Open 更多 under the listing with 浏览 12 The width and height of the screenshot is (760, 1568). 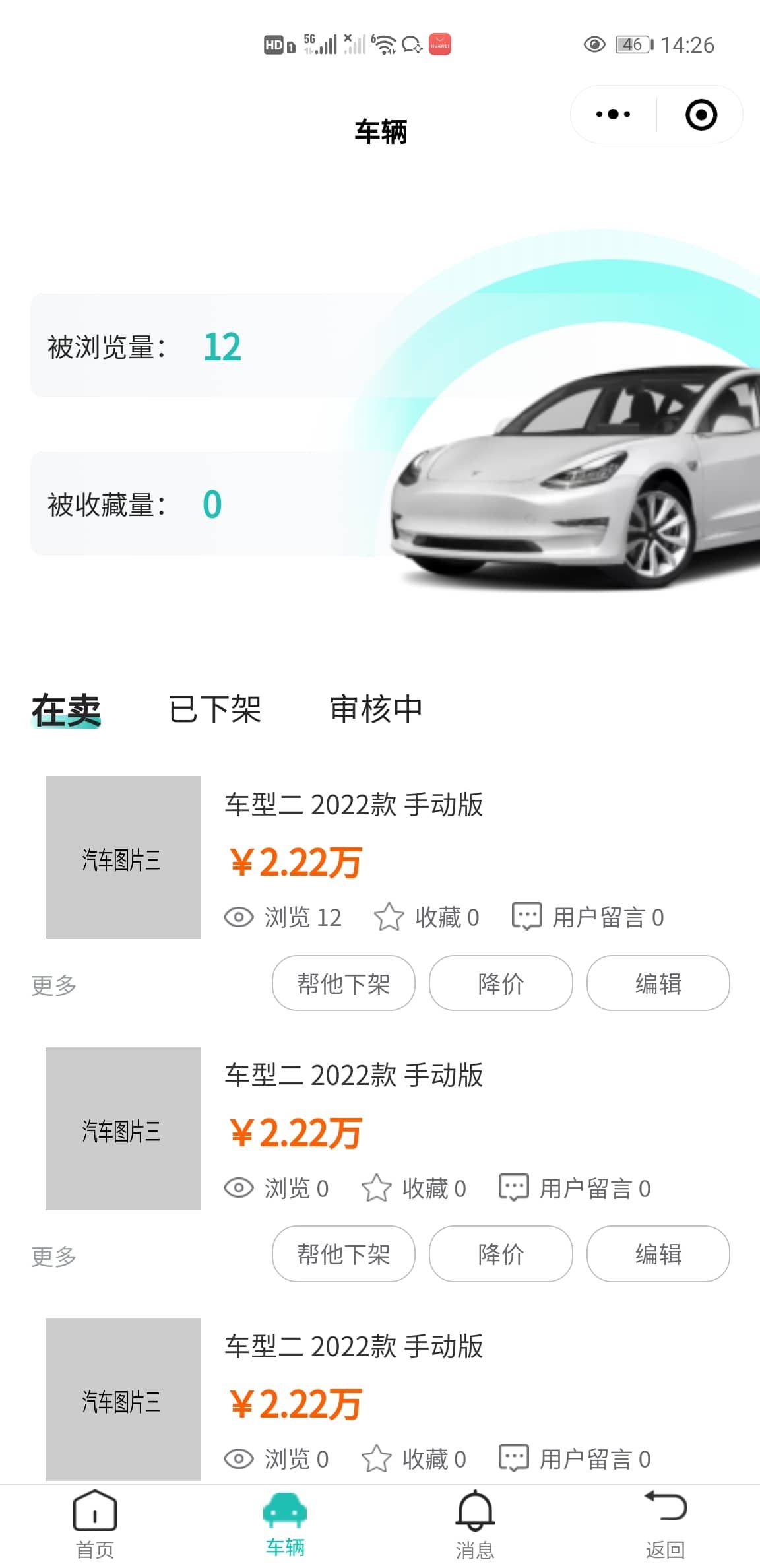coord(54,985)
